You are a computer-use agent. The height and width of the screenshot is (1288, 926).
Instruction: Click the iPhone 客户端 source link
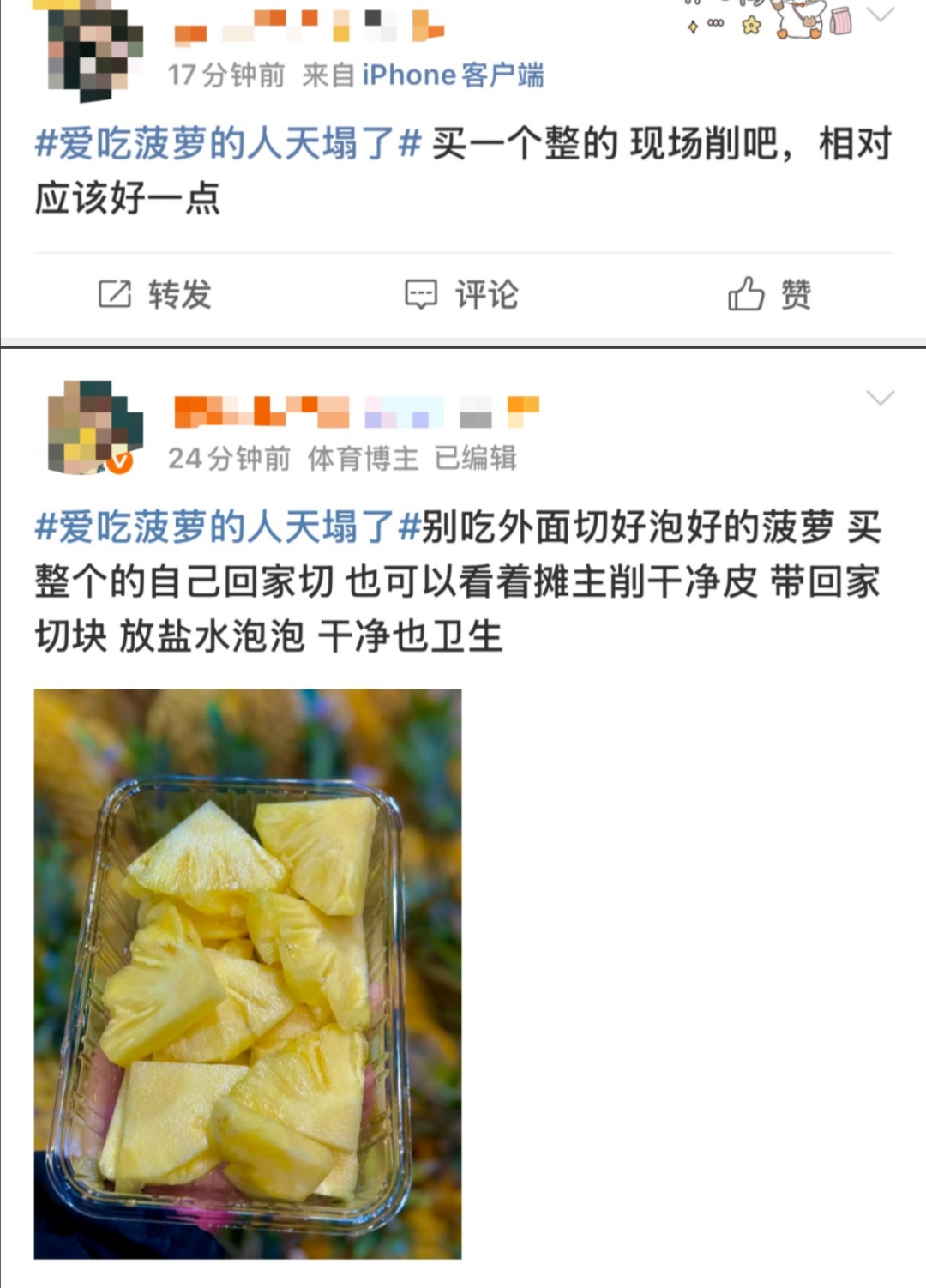pyautogui.click(x=454, y=75)
